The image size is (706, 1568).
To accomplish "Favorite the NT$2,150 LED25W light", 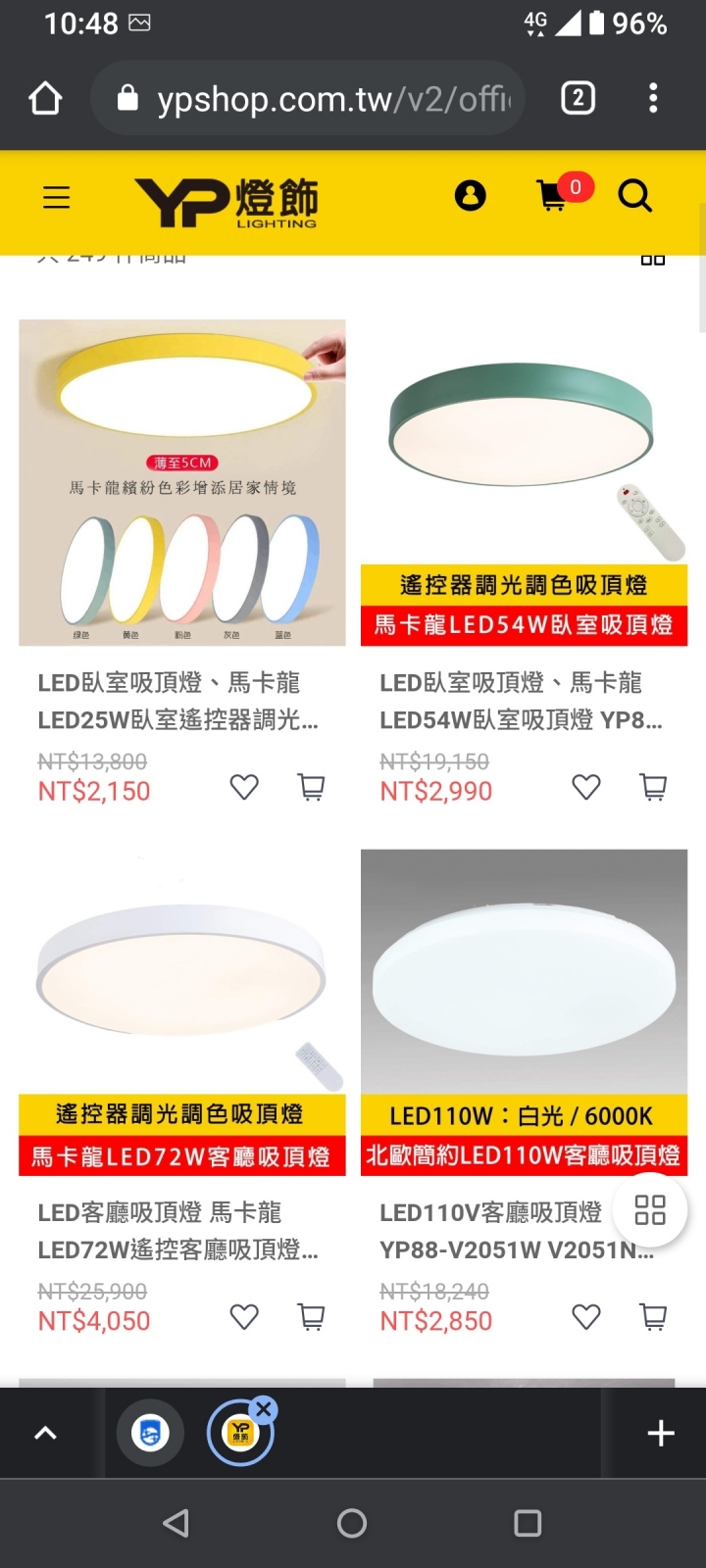I will click(x=244, y=787).
